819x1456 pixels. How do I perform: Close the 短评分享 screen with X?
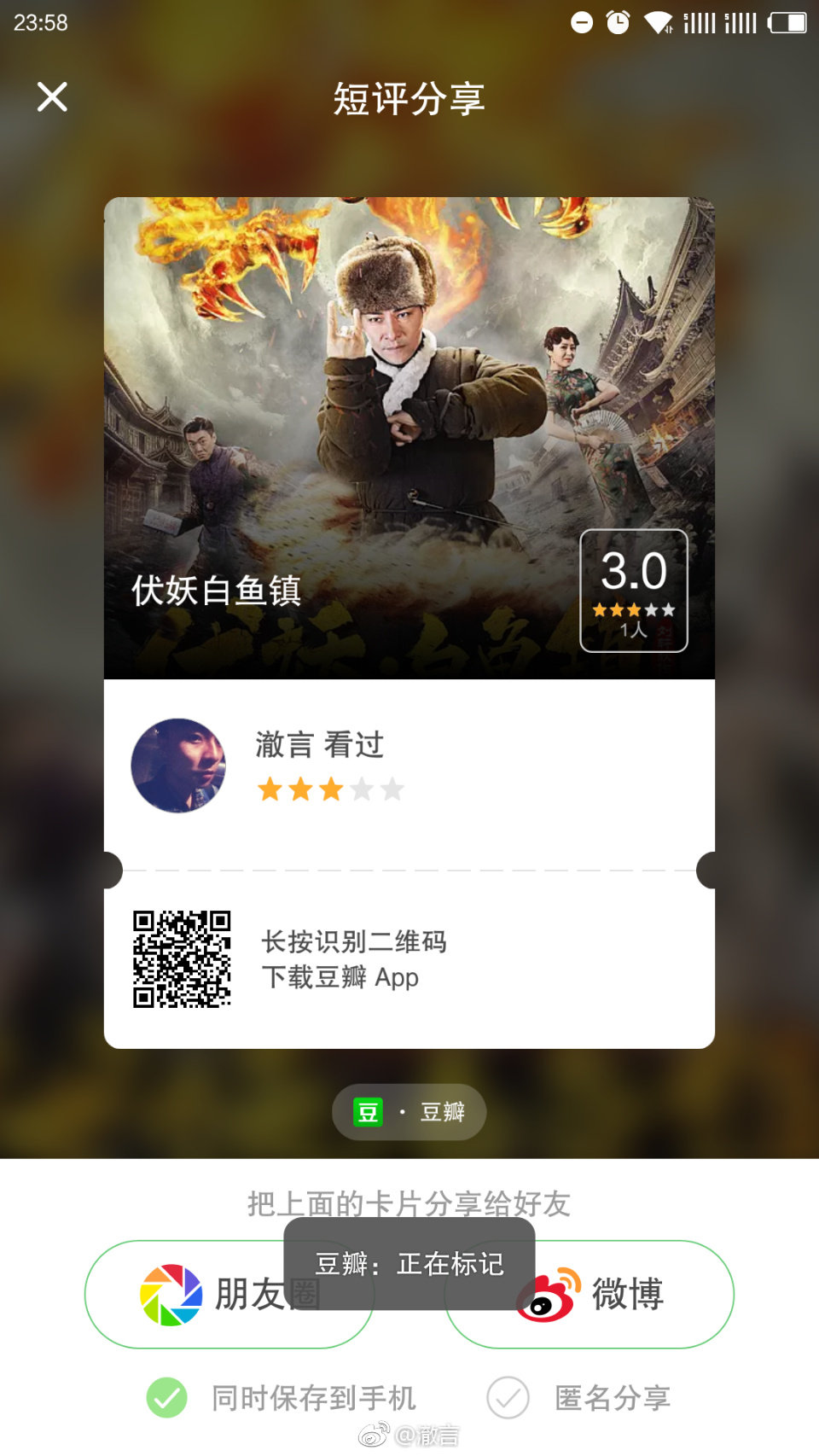pos(51,96)
